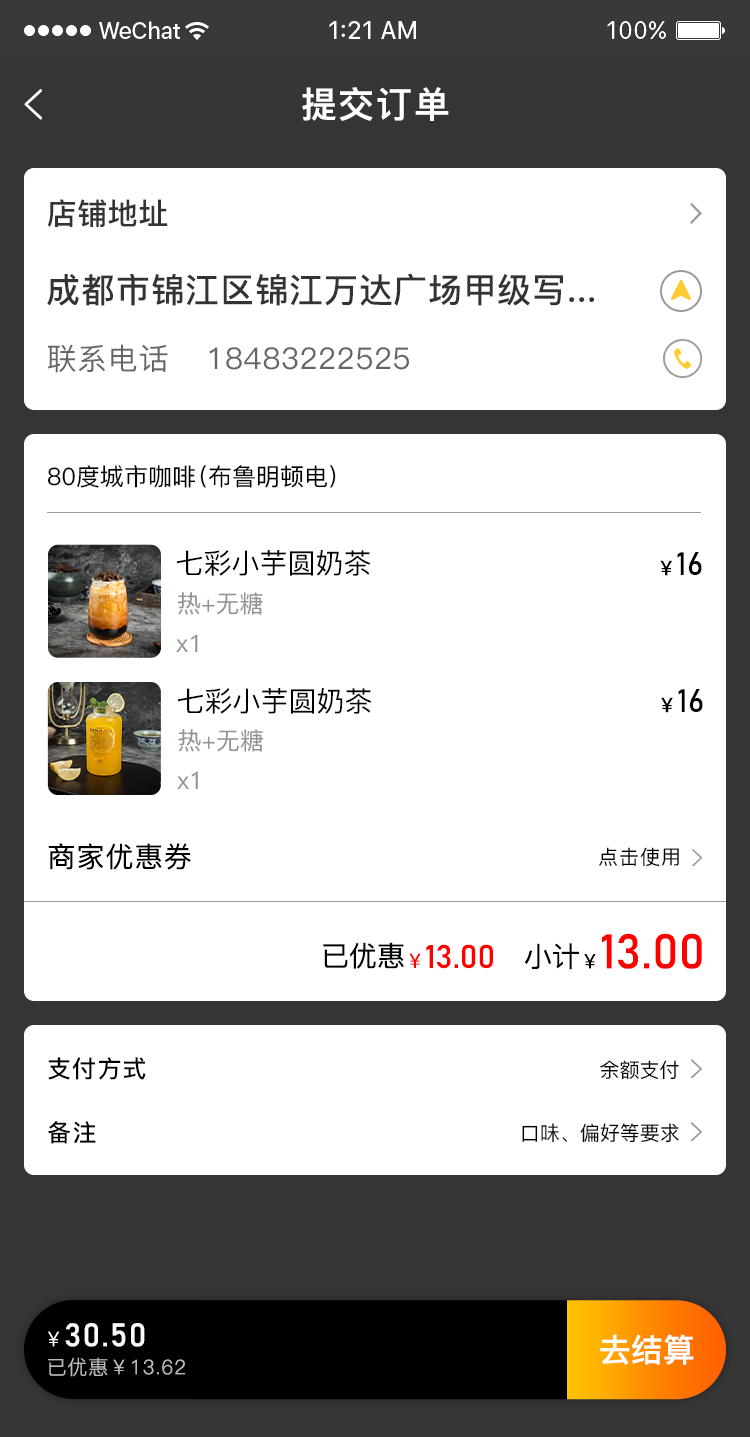Call the store via the phone icon
This screenshot has width=750, height=1437.
tap(682, 358)
